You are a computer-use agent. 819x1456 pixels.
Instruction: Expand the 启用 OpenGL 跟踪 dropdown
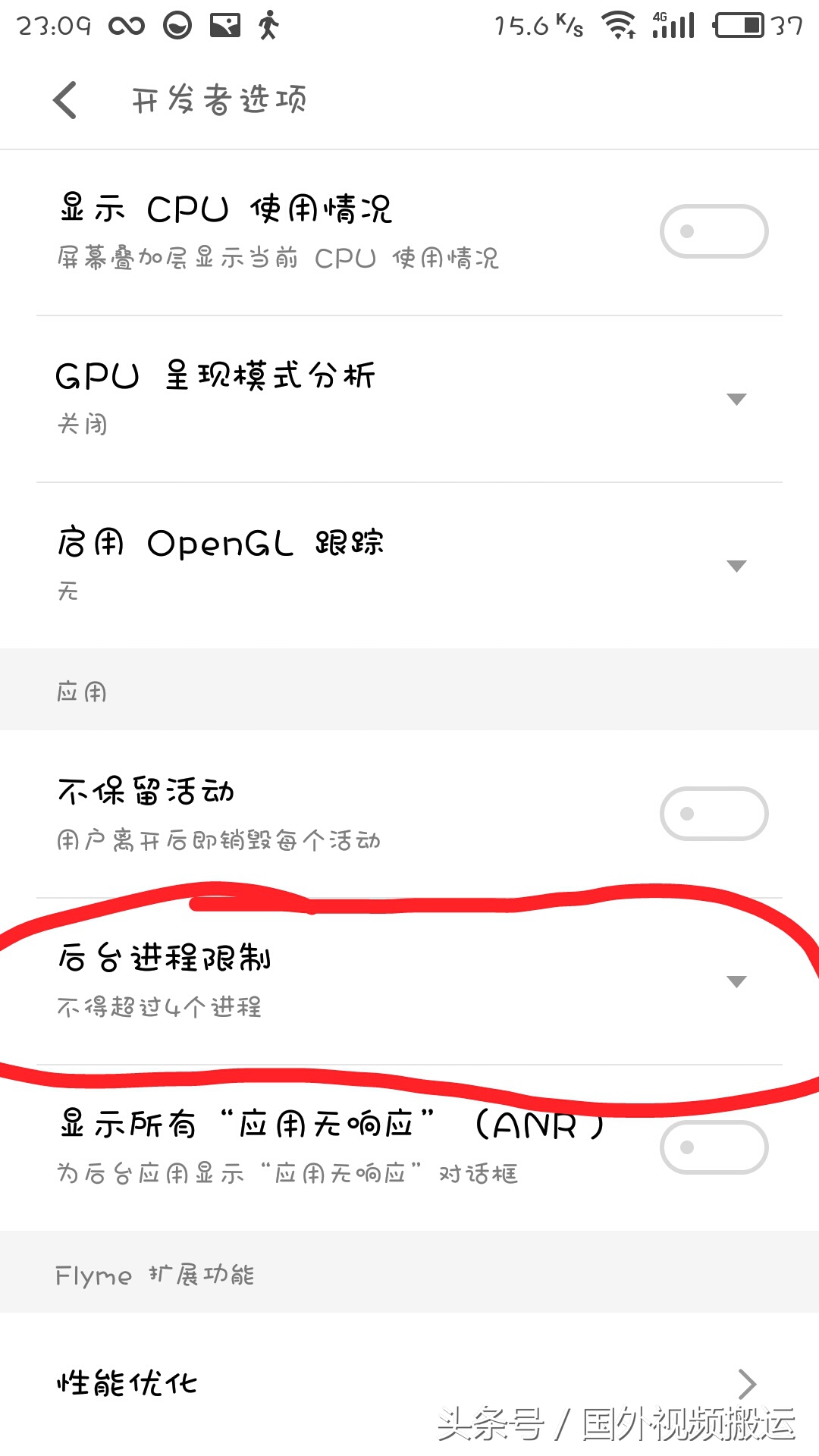click(736, 566)
